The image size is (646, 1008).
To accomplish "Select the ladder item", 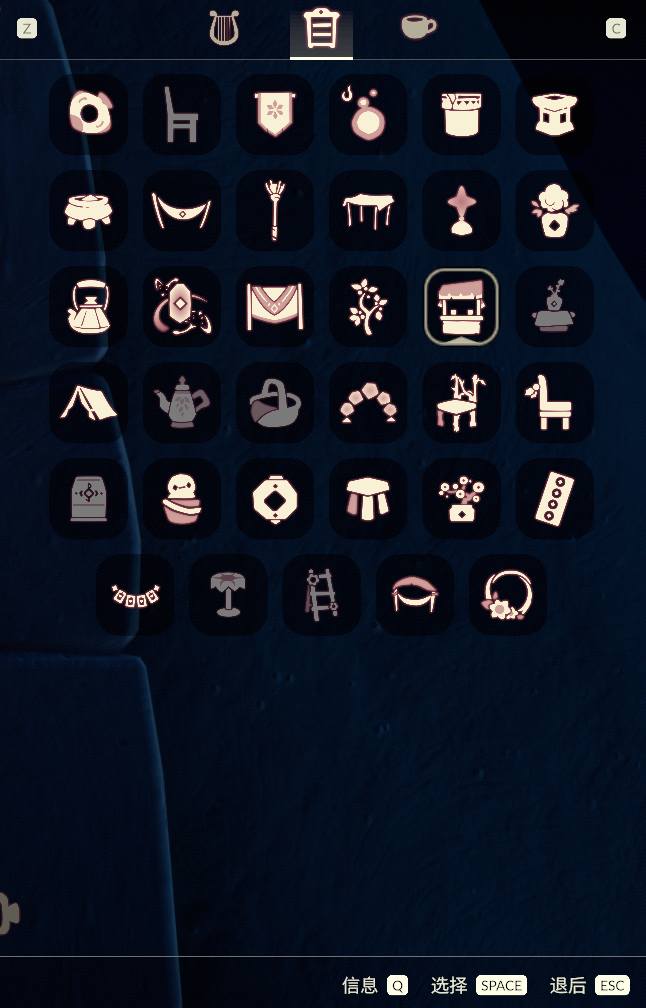I will click(321, 595).
